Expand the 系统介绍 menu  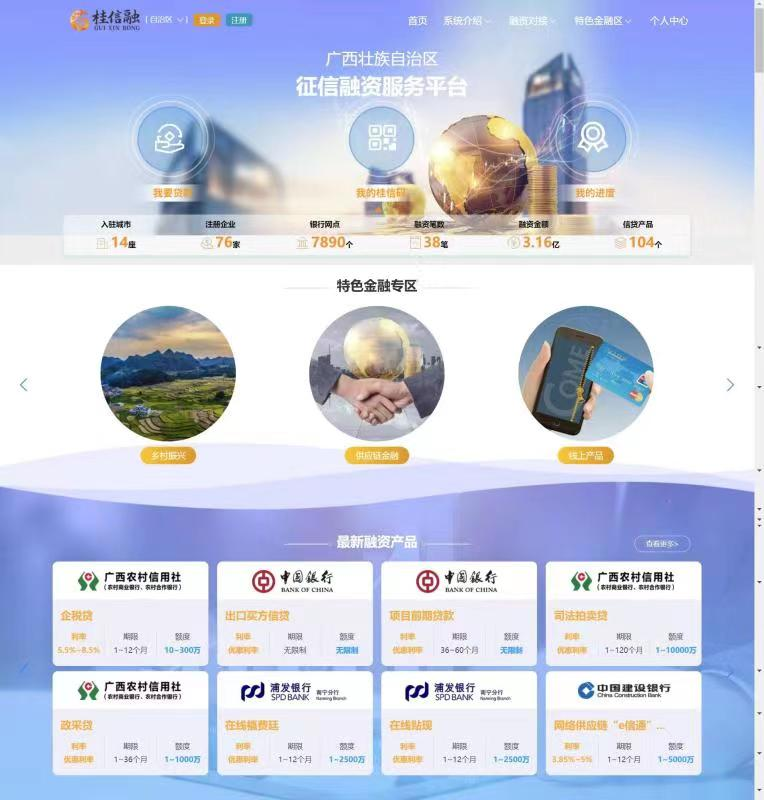pyautogui.click(x=466, y=21)
